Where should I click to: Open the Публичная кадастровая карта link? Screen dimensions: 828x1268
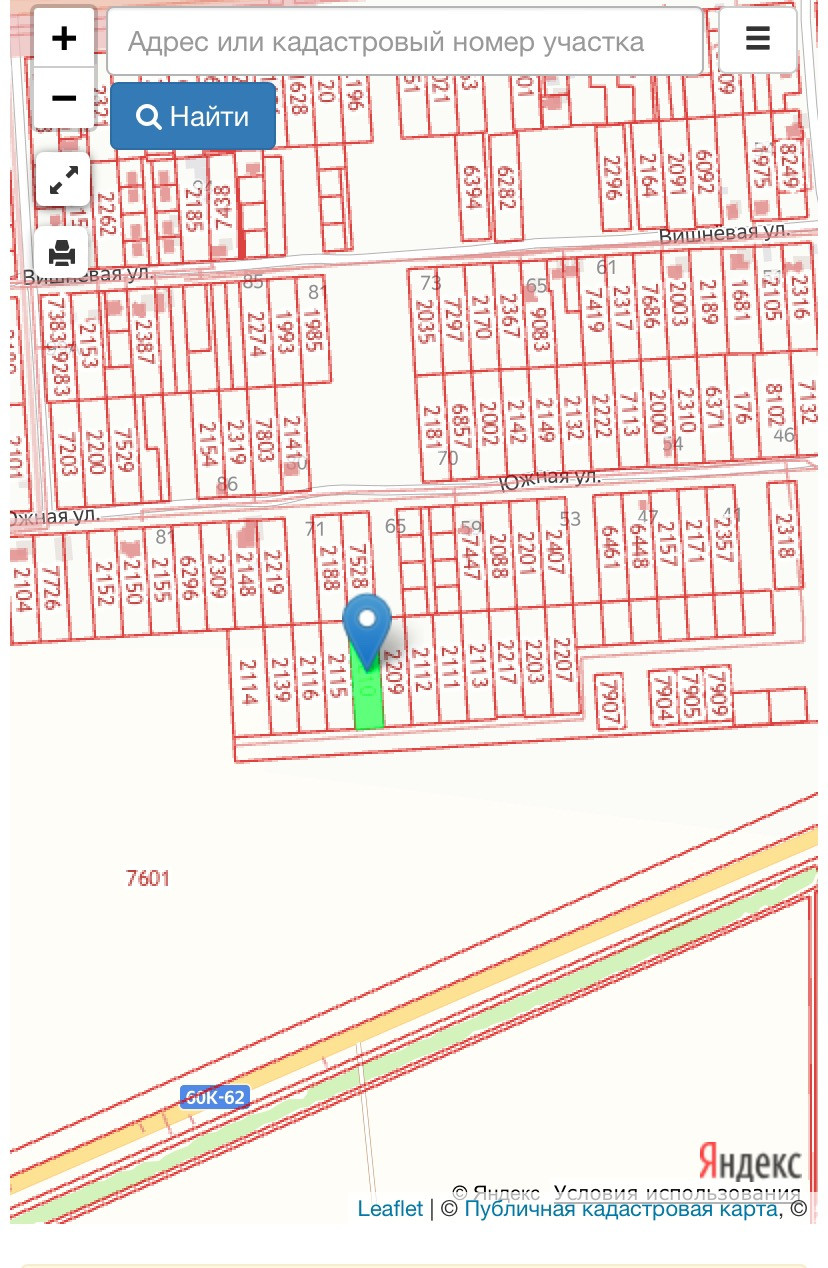[x=621, y=1209]
